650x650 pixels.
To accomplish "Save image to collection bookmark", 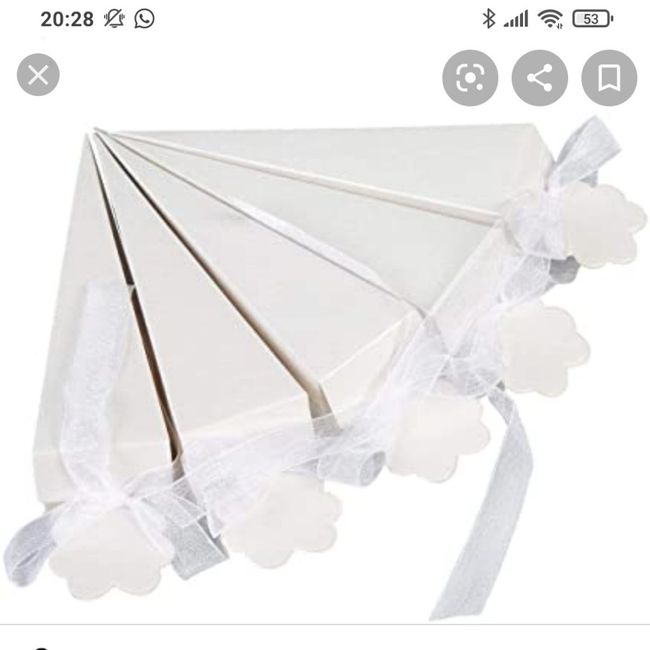I will point(609,78).
